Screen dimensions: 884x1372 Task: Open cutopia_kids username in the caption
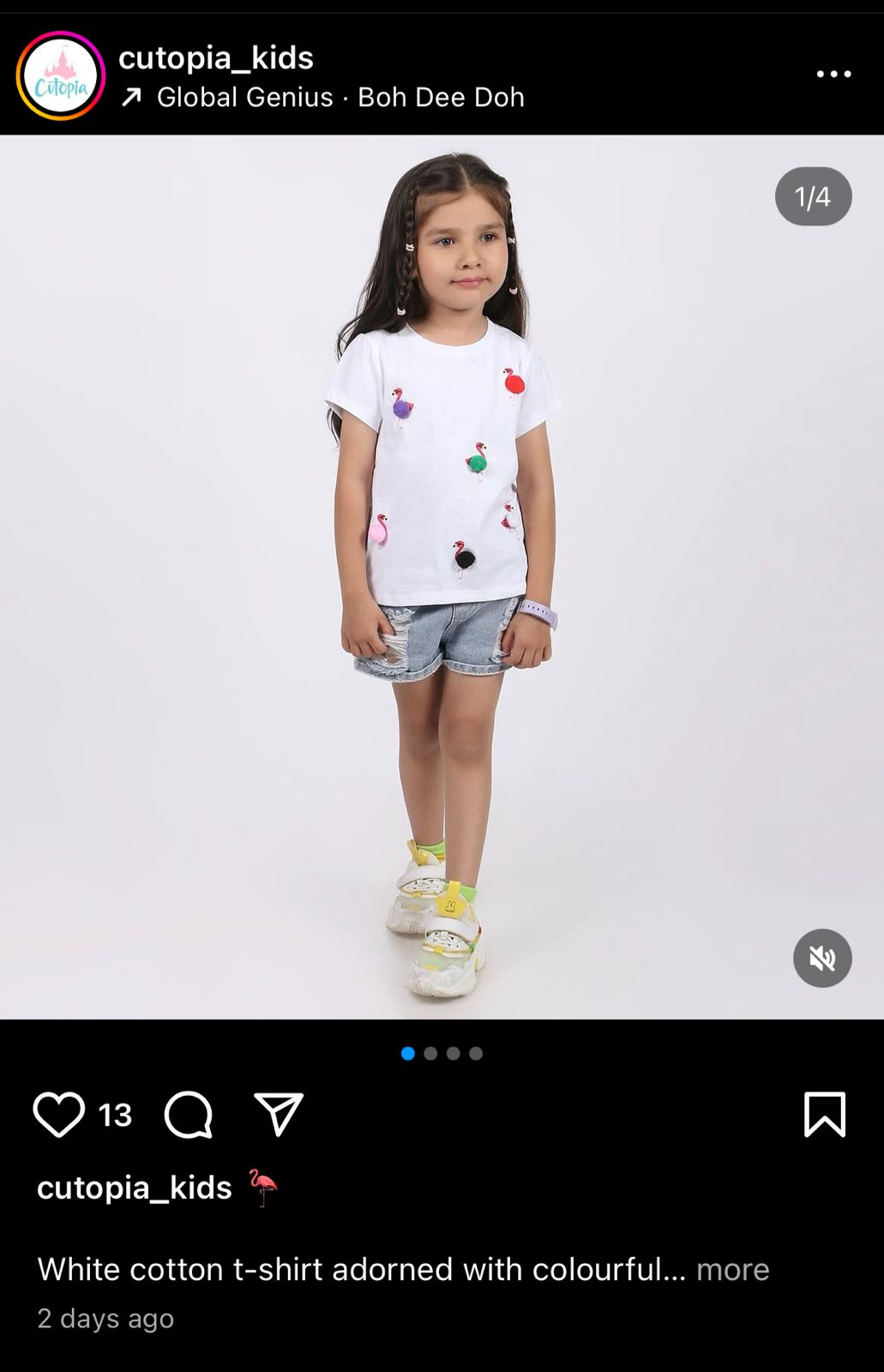pyautogui.click(x=135, y=1188)
